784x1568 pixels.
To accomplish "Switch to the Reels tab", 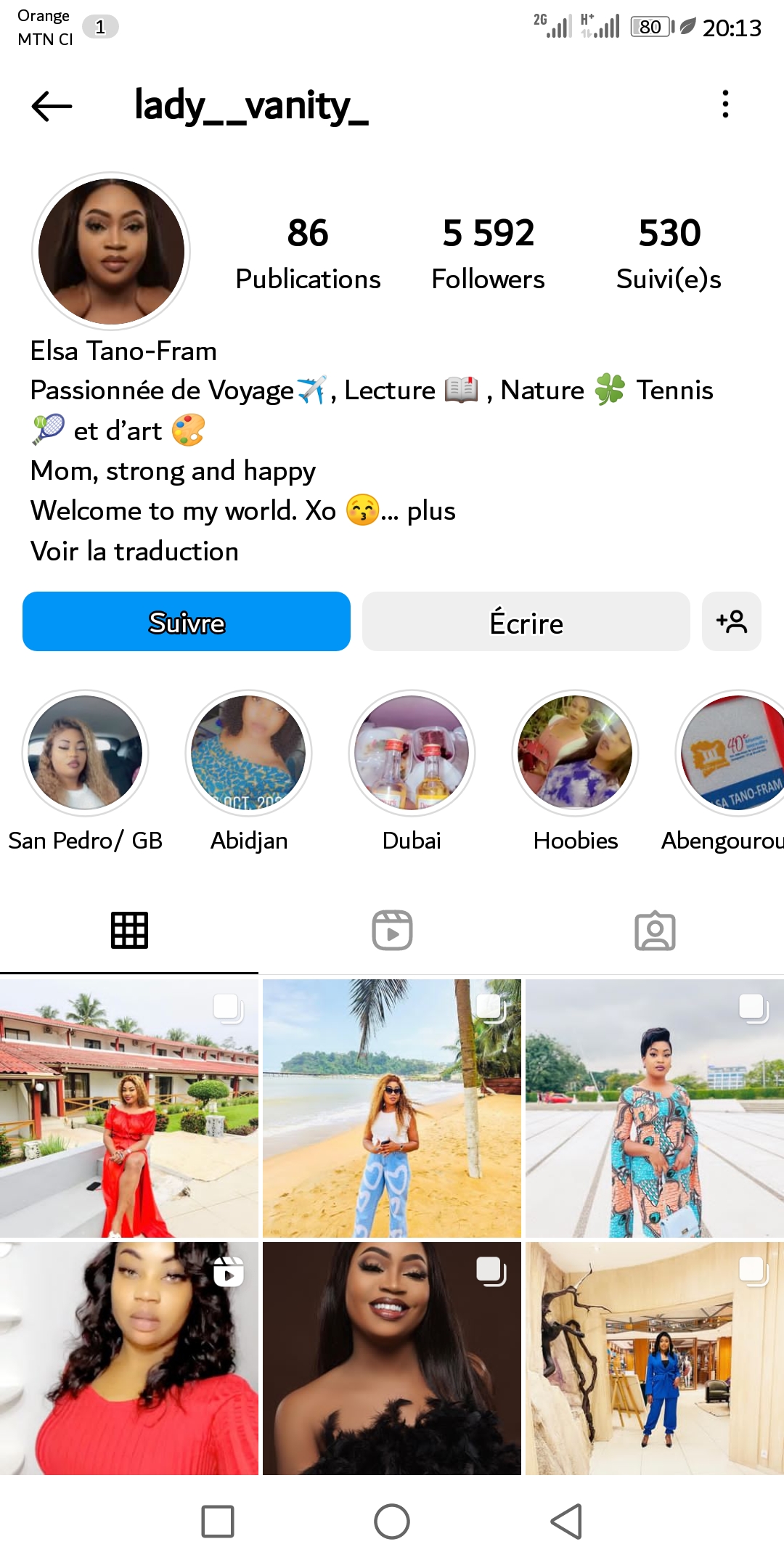I will (x=392, y=931).
